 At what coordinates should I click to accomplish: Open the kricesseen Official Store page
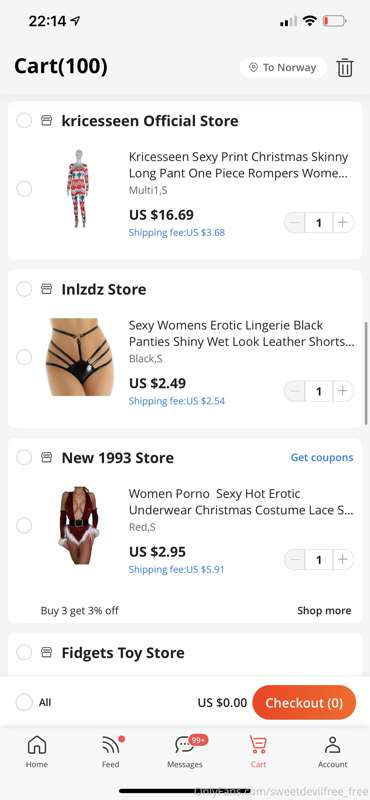pyautogui.click(x=150, y=121)
